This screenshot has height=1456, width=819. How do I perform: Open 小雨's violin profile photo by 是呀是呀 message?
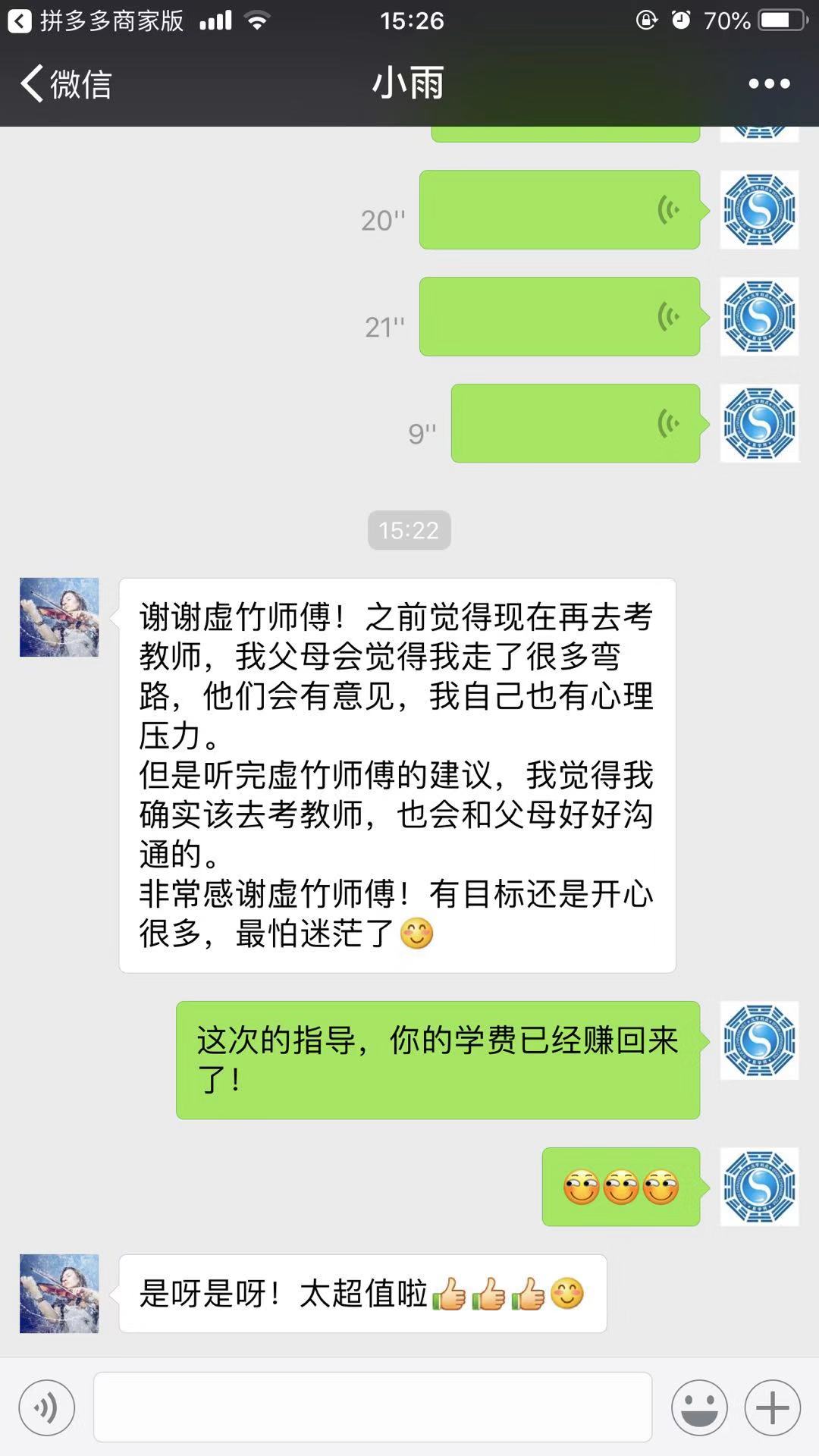(59, 1294)
